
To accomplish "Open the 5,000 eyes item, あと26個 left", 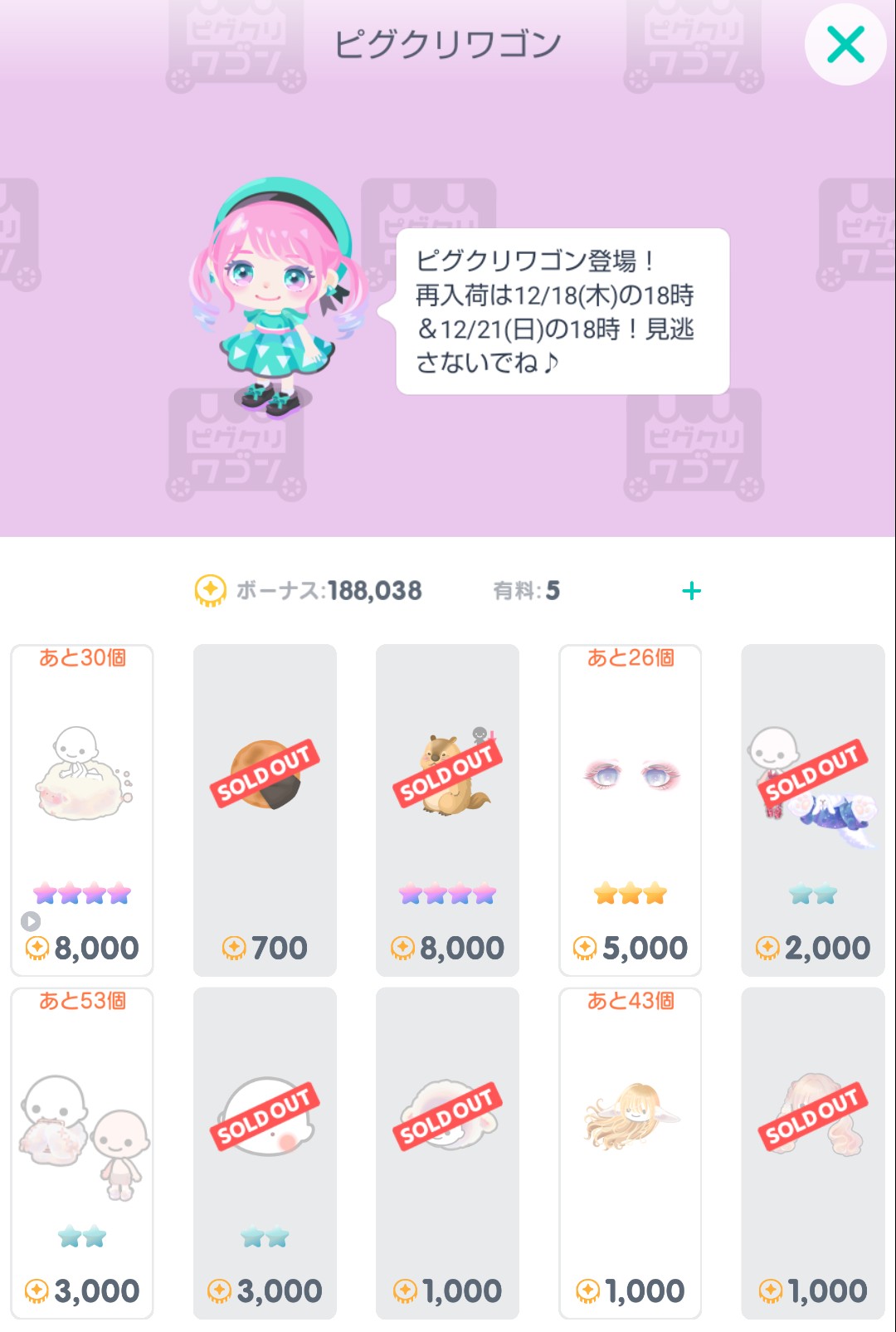I will [x=631, y=810].
